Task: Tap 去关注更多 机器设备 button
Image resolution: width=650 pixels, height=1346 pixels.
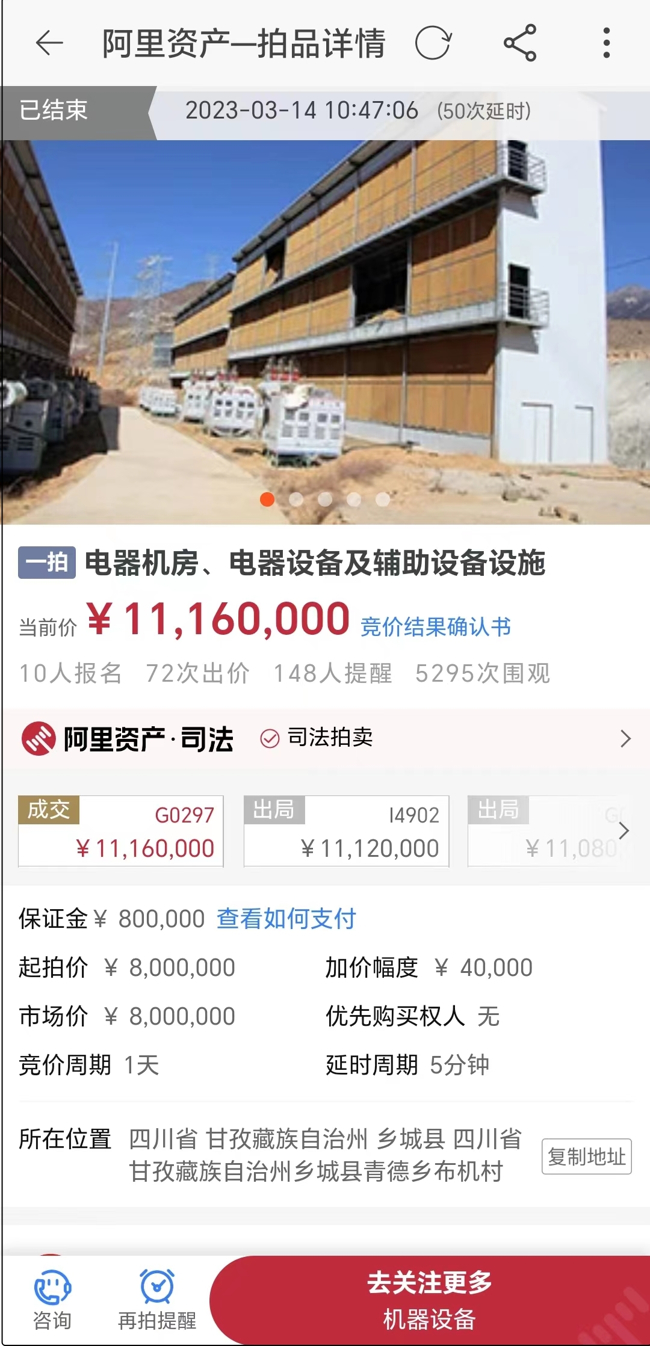Action: pyautogui.click(x=430, y=1300)
